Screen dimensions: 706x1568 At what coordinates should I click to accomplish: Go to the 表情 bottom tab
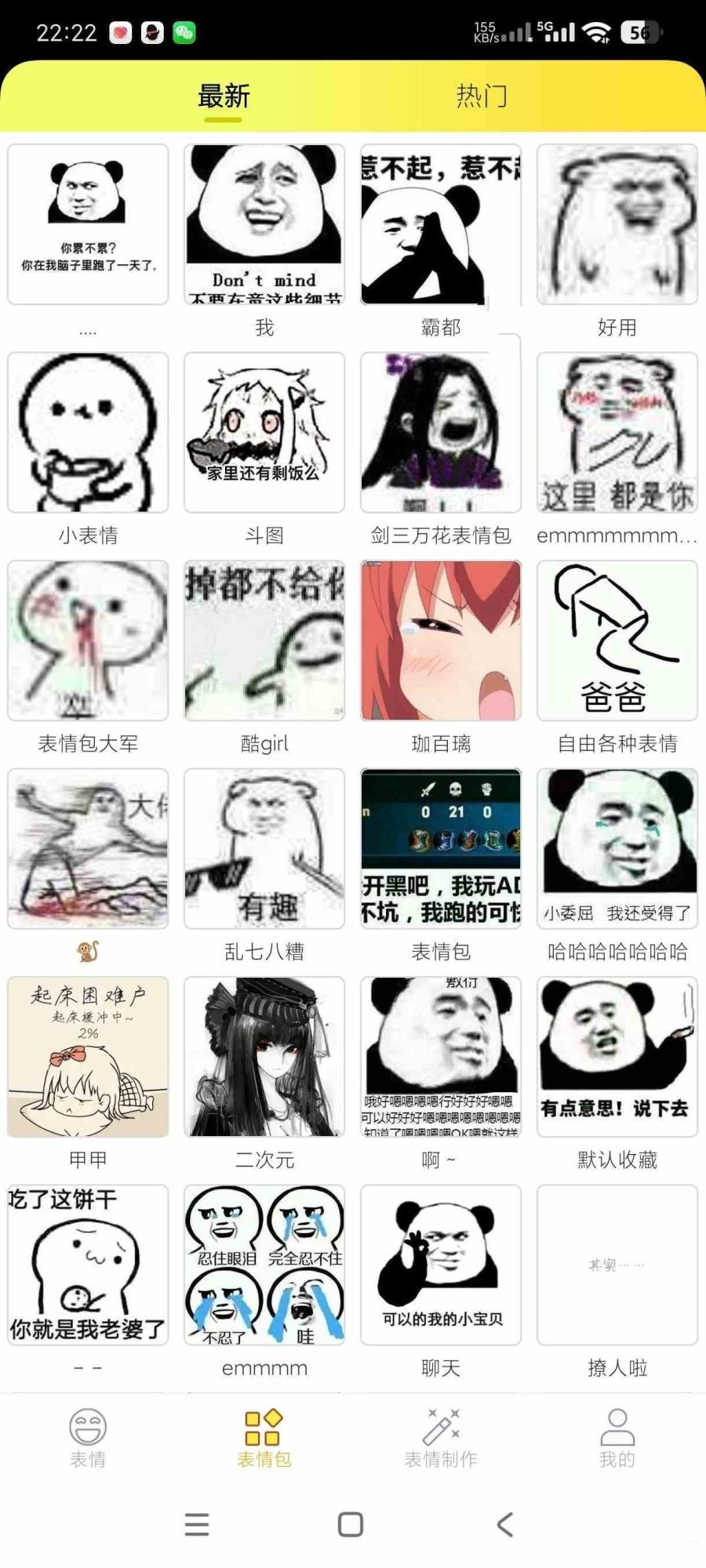click(x=88, y=1438)
